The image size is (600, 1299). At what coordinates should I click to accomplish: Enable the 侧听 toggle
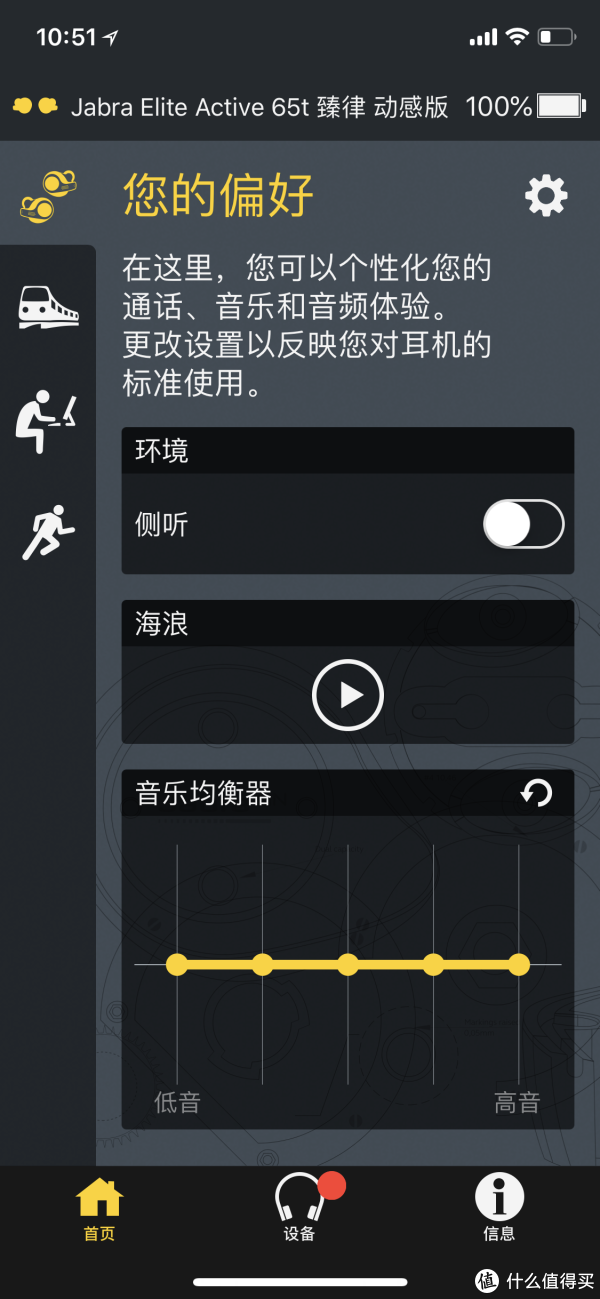(523, 524)
